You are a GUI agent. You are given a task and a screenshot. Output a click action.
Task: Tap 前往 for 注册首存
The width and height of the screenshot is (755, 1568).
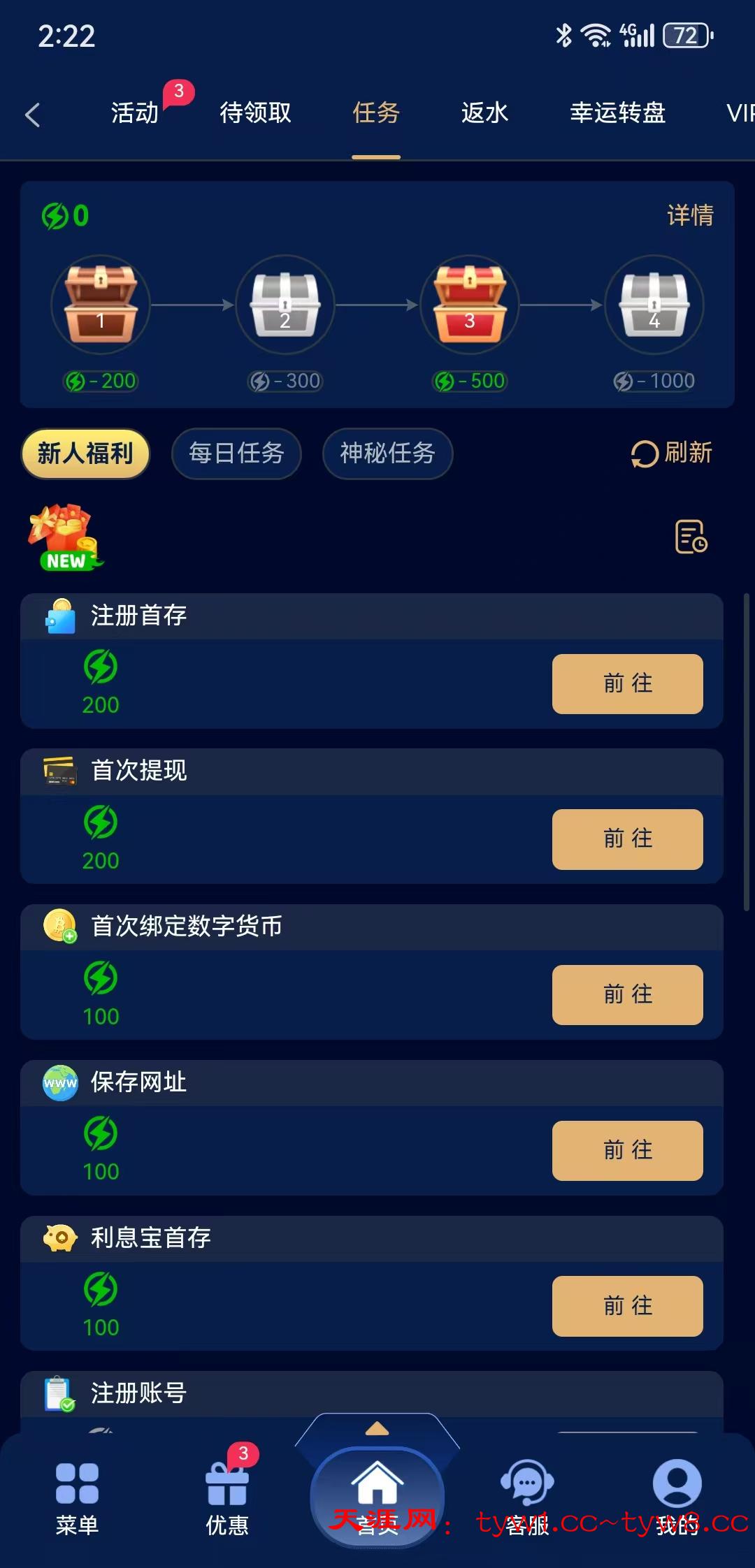pos(627,683)
